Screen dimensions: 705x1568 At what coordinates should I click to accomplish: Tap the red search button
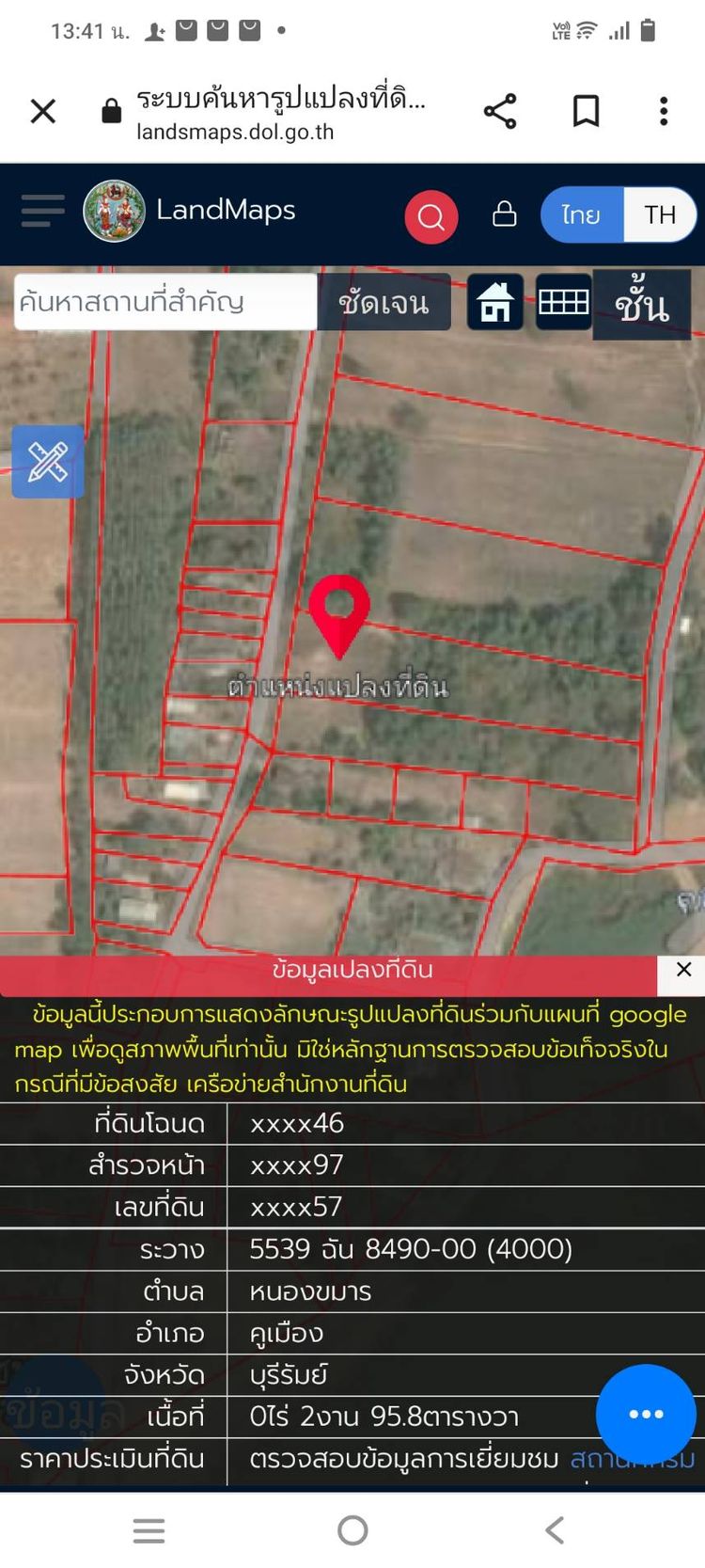tap(431, 217)
